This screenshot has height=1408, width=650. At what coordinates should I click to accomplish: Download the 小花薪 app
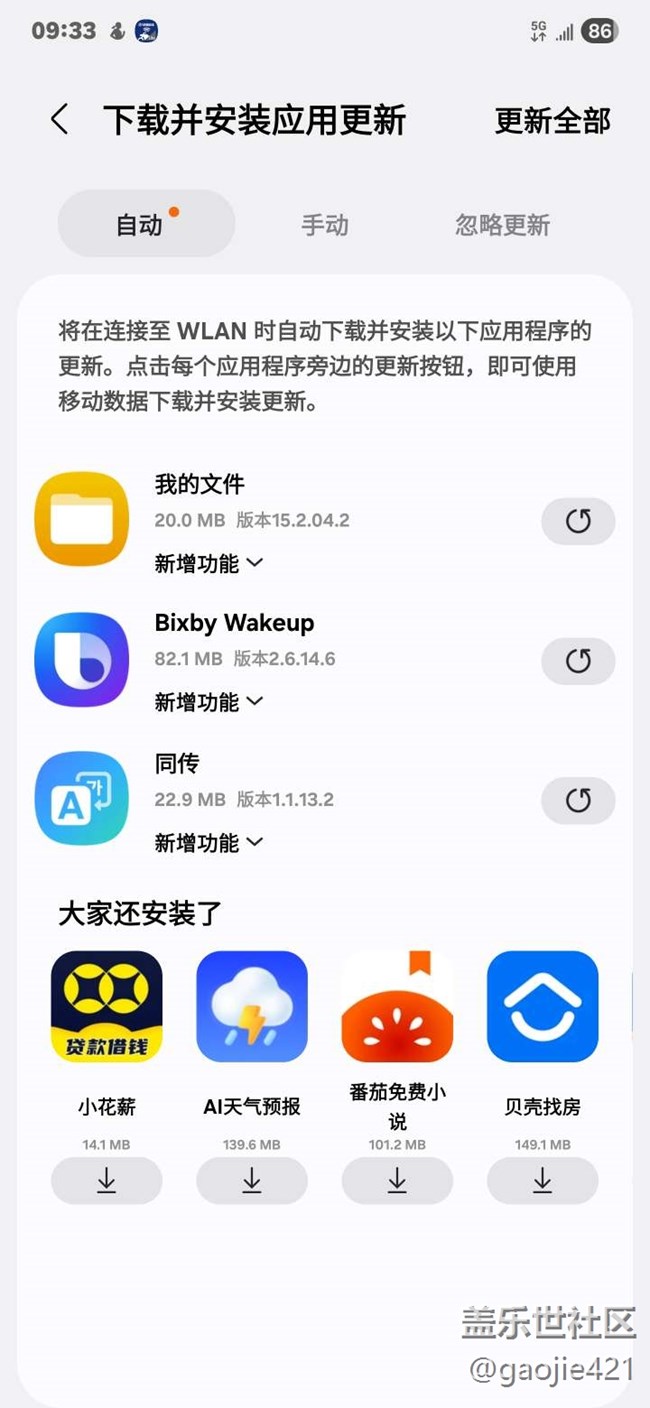point(106,1181)
